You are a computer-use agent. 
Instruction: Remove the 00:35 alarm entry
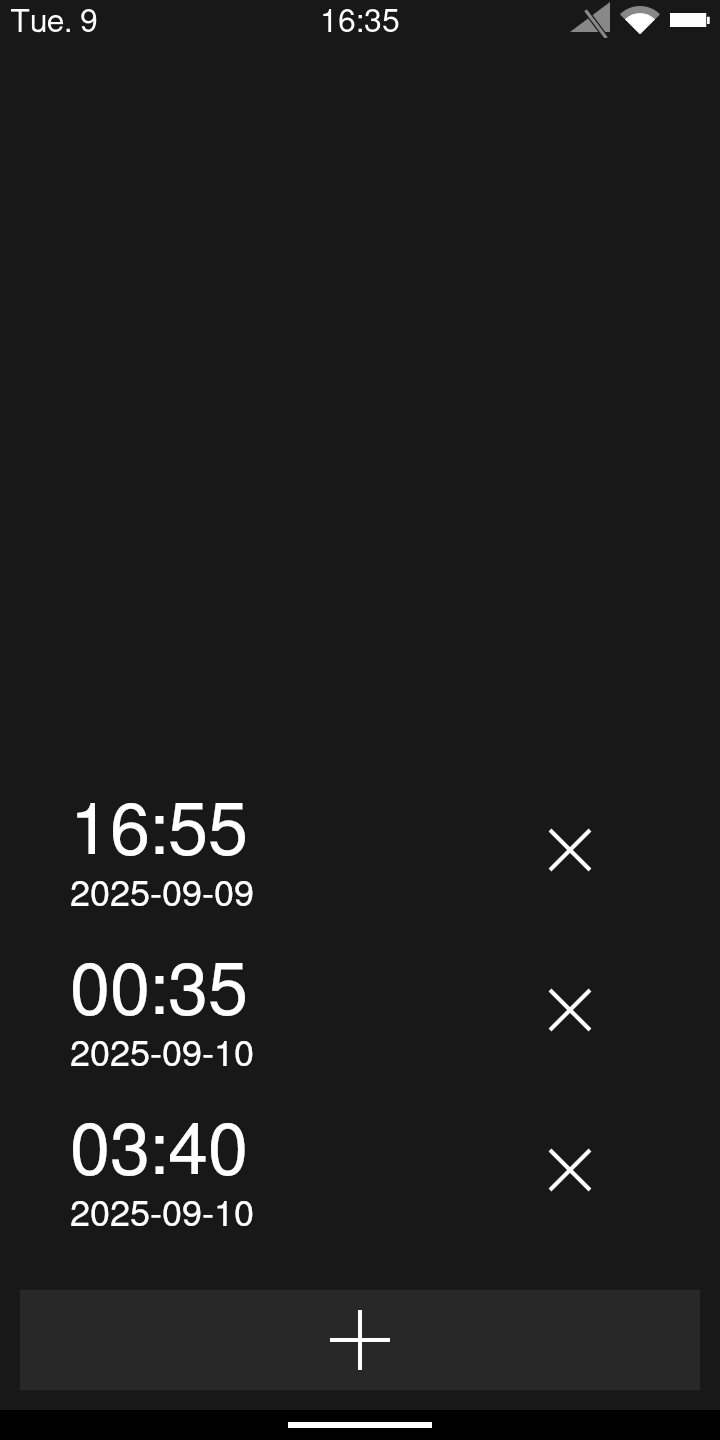click(570, 1010)
